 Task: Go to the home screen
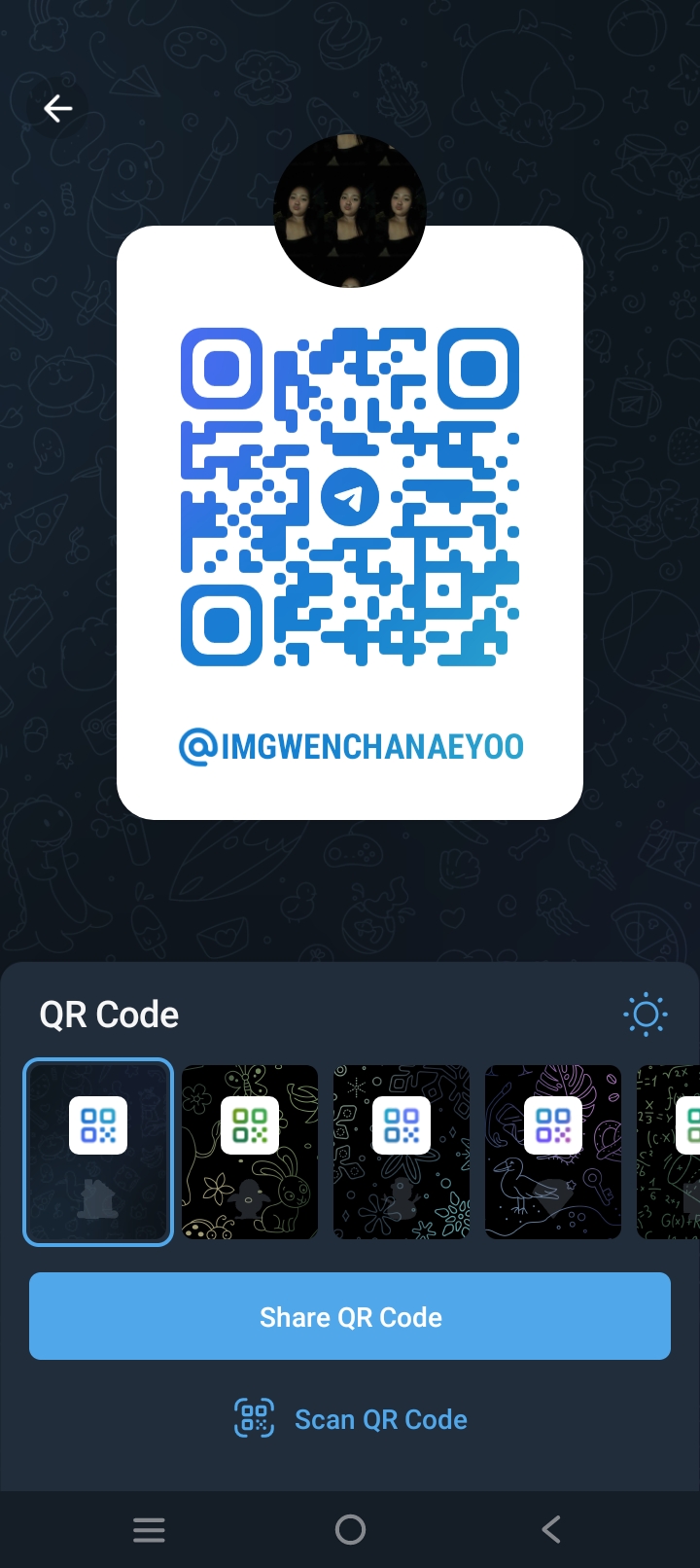point(350,1530)
